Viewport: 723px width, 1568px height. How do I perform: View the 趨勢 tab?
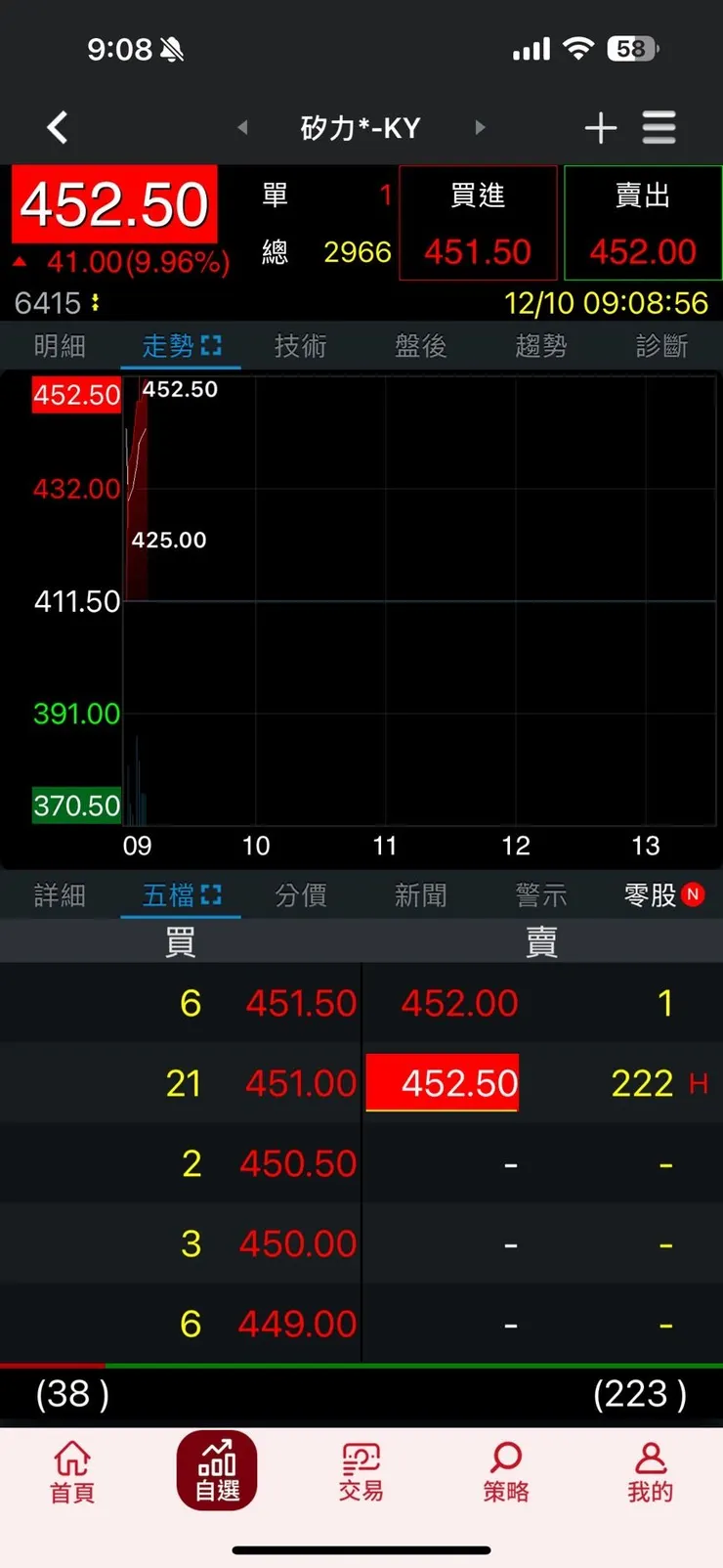[540, 346]
